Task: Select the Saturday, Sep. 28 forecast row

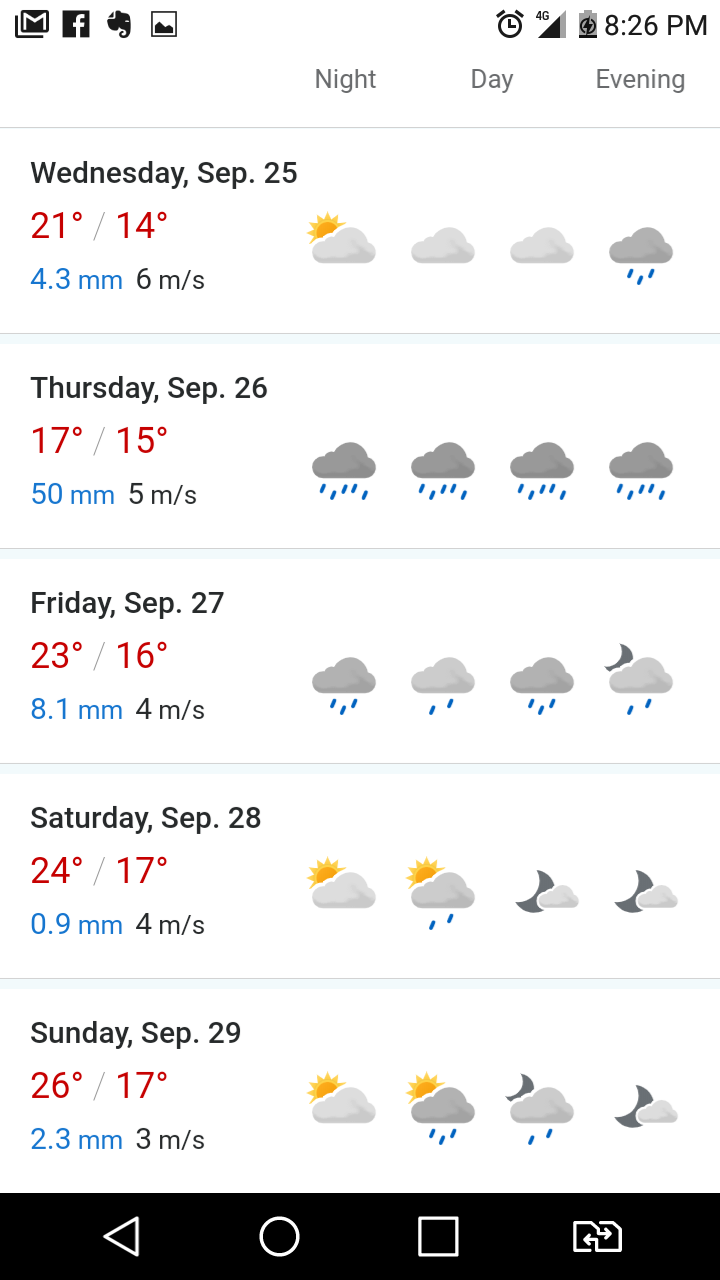Action: (360, 876)
